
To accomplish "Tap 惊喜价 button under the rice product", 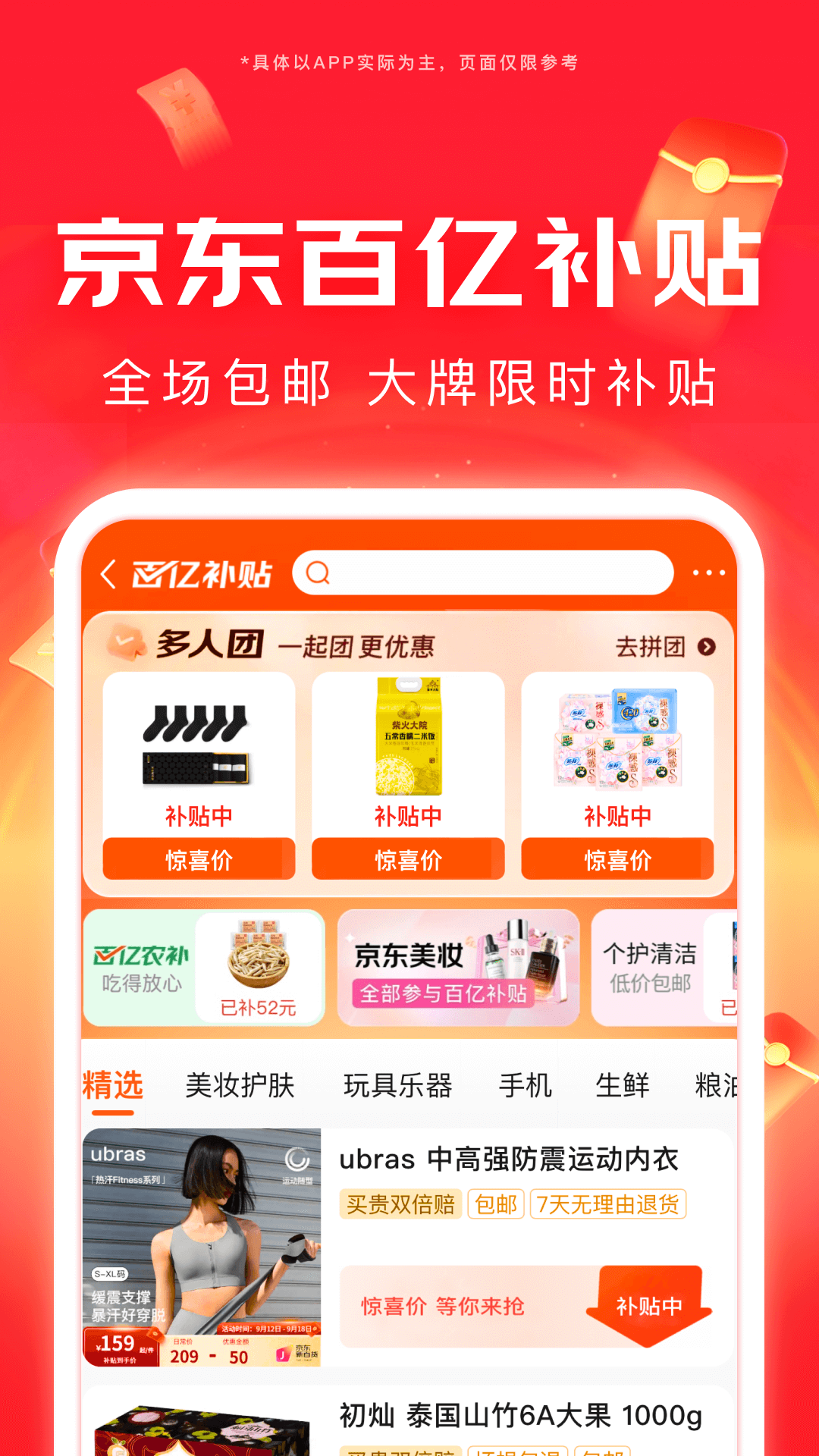I will pos(408,860).
